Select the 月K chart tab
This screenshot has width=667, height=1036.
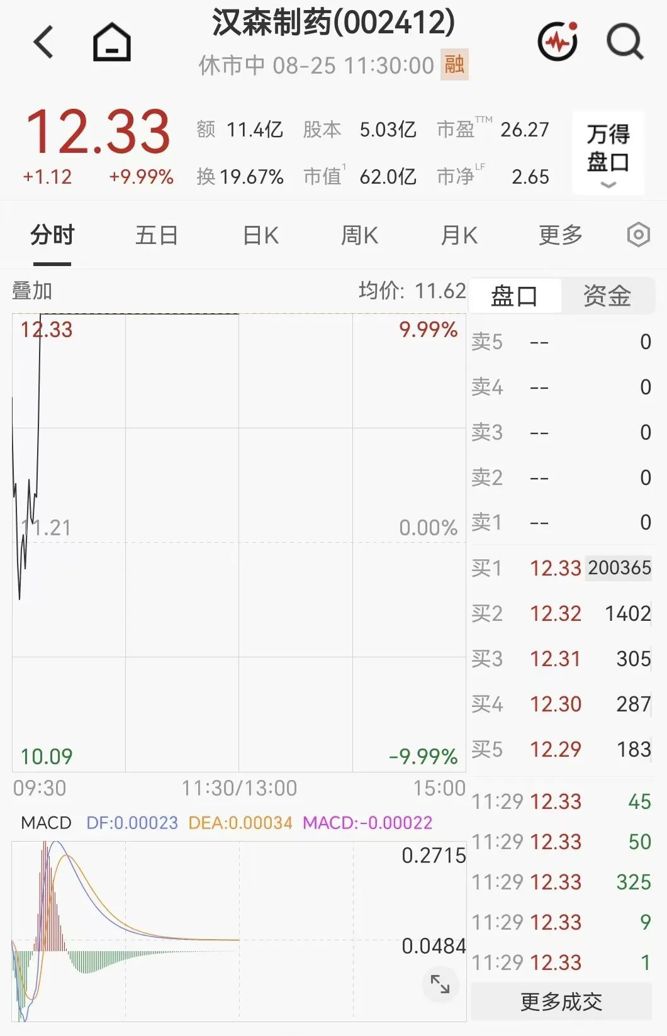coord(459,235)
